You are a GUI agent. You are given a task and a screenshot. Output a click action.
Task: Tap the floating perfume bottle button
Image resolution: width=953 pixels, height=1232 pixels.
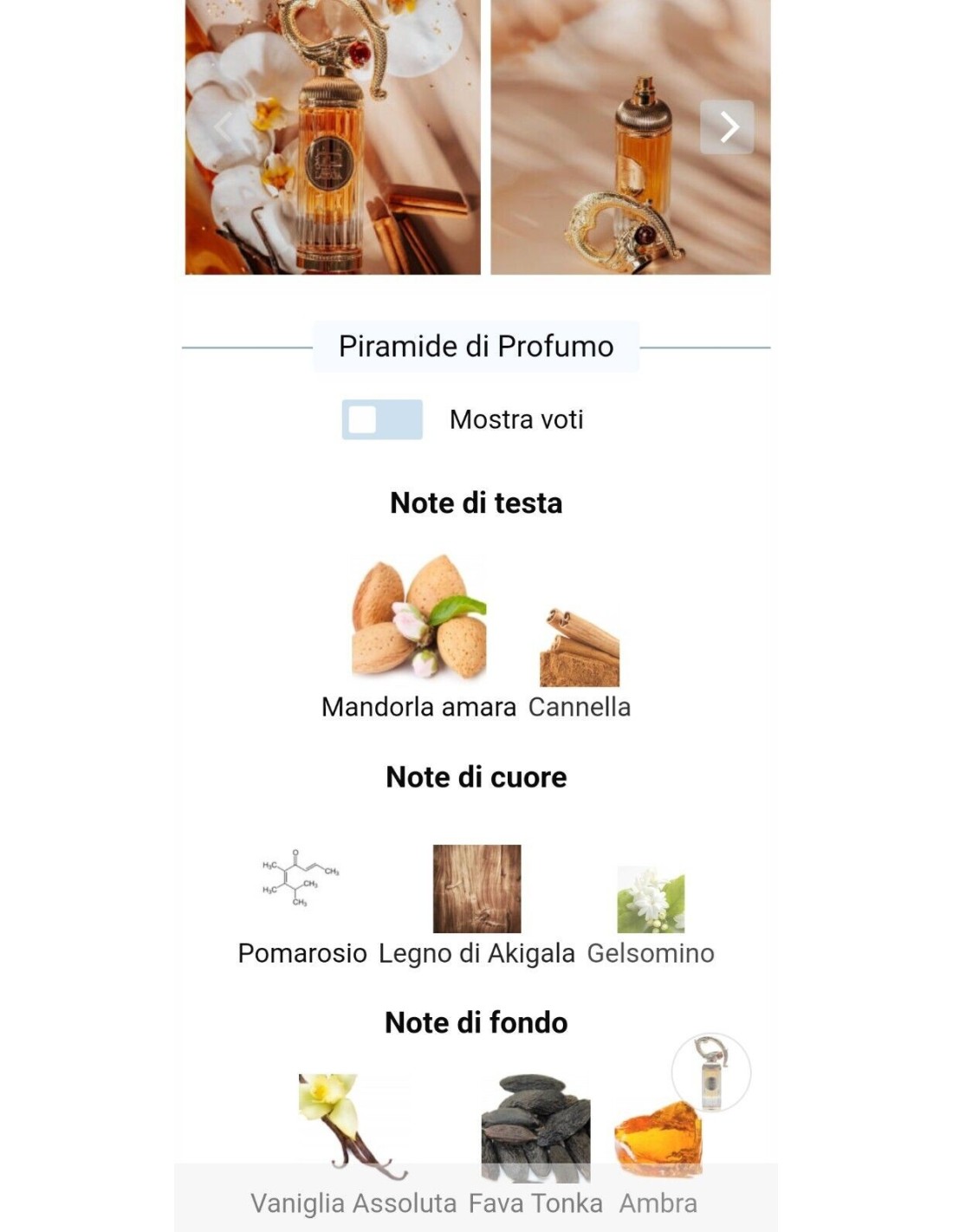coord(710,1073)
